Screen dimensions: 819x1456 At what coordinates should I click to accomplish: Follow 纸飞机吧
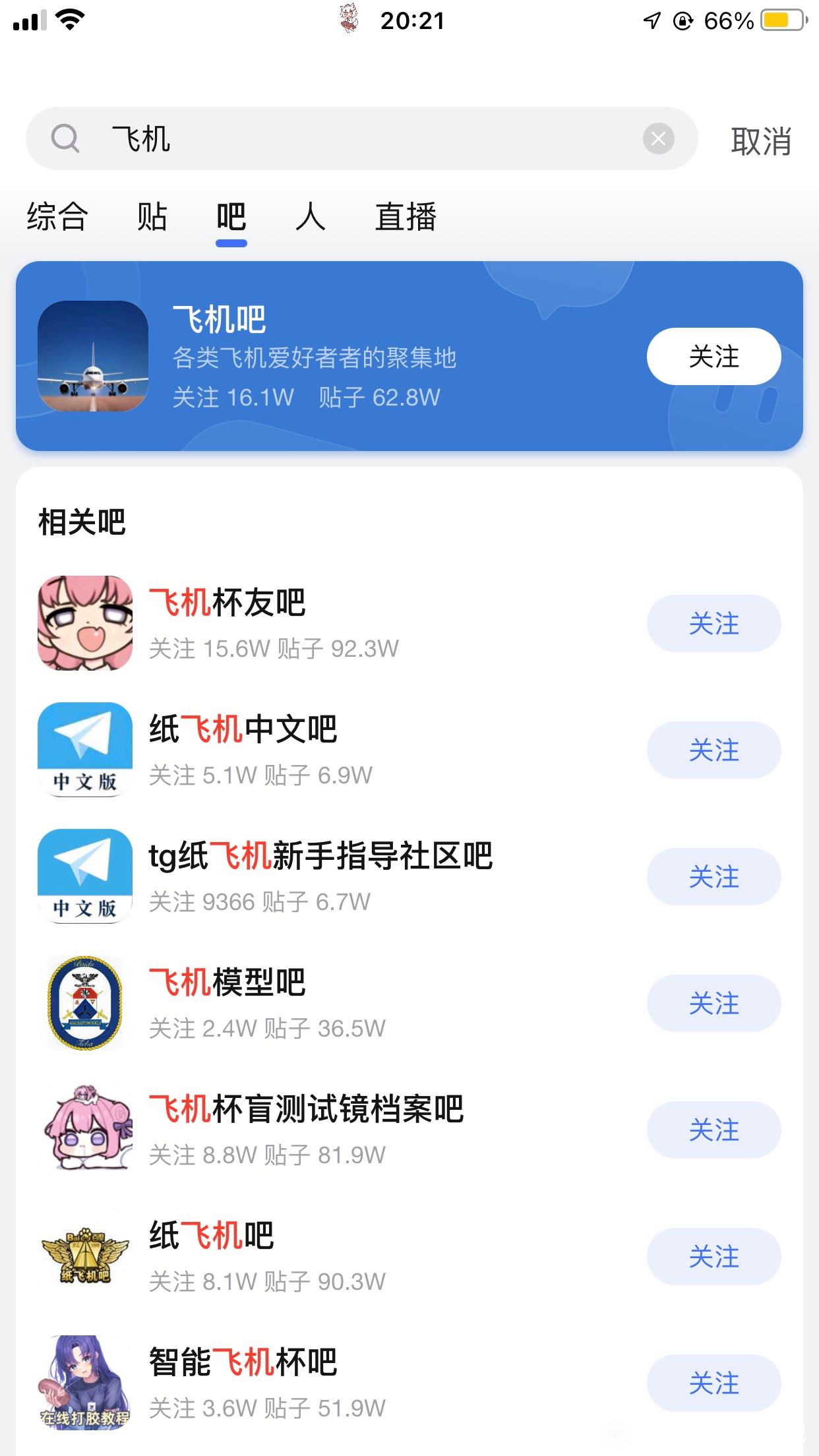click(713, 1257)
